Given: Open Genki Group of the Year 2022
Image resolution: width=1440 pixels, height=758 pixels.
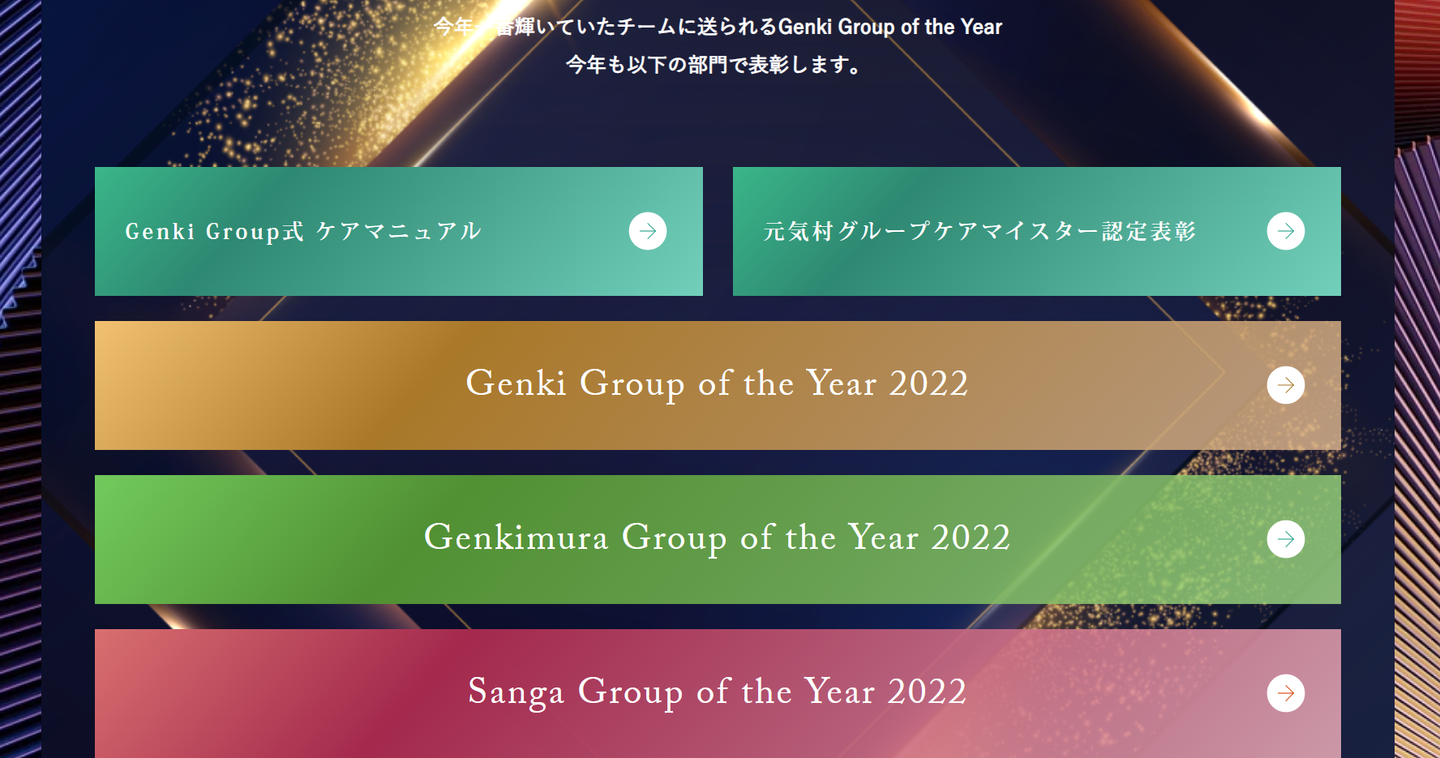Looking at the screenshot, I should point(717,385).
